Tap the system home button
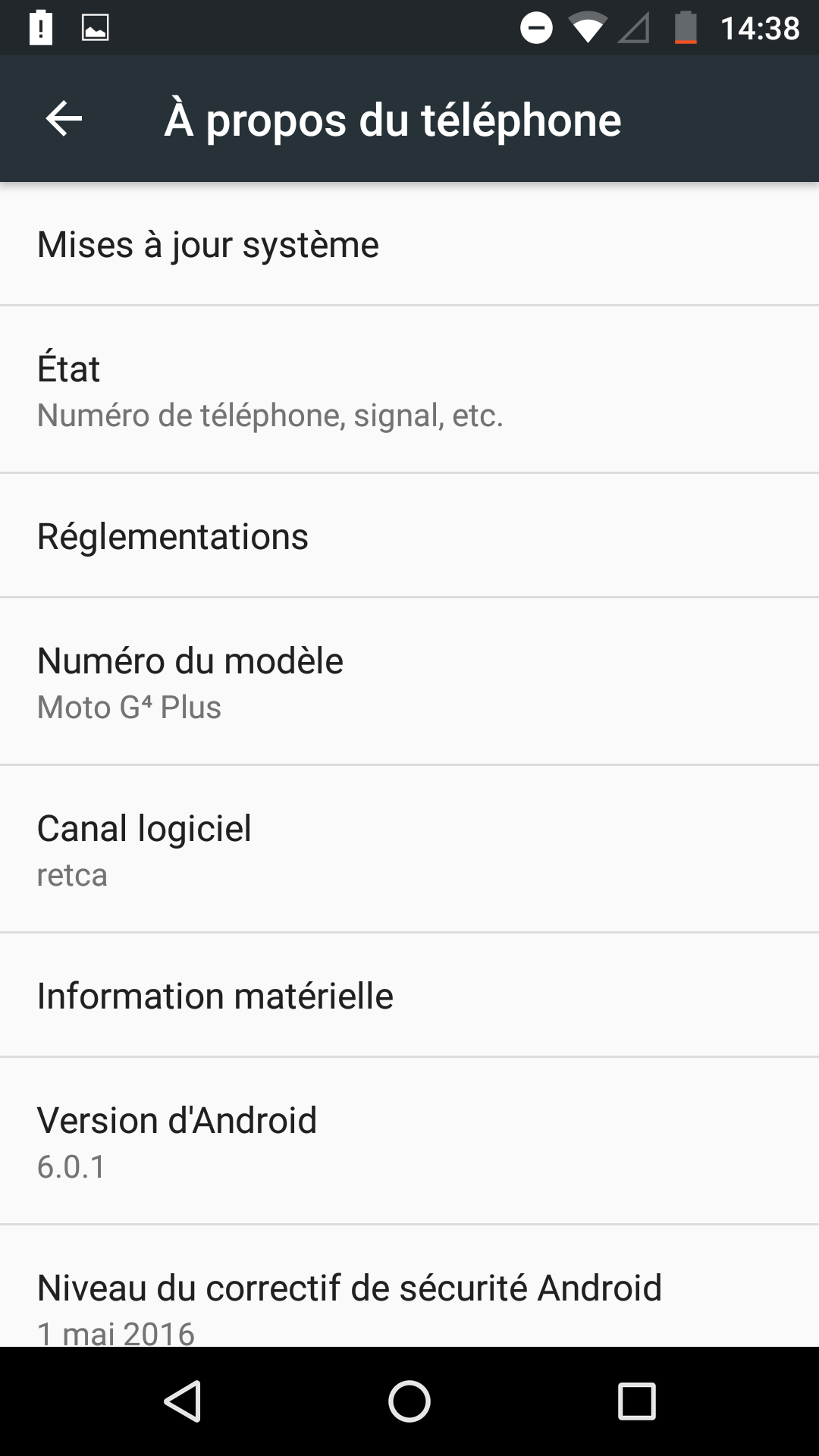Screen dimensions: 819x1456 [409, 1401]
